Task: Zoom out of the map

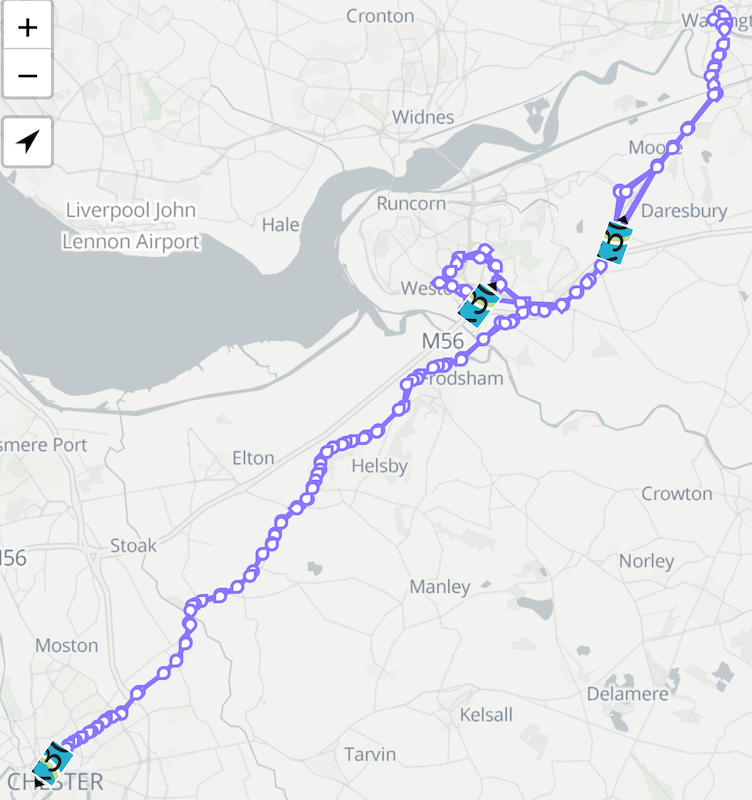Action: coord(28,76)
